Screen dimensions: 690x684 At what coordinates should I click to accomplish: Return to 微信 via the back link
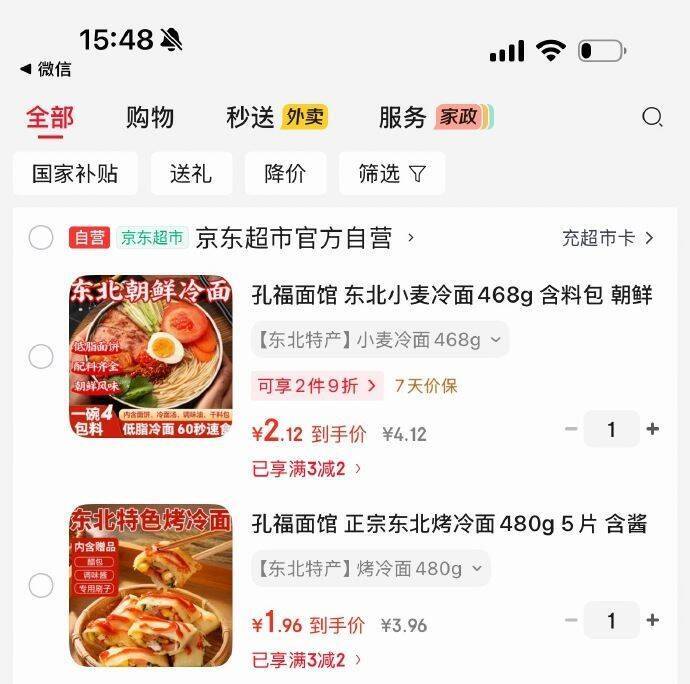(x=45, y=69)
